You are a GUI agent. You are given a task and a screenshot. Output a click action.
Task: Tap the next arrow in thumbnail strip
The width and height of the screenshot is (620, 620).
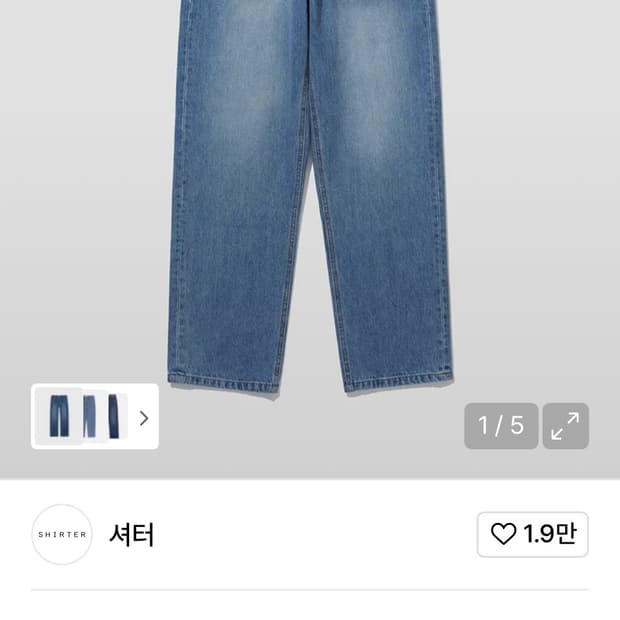point(144,418)
